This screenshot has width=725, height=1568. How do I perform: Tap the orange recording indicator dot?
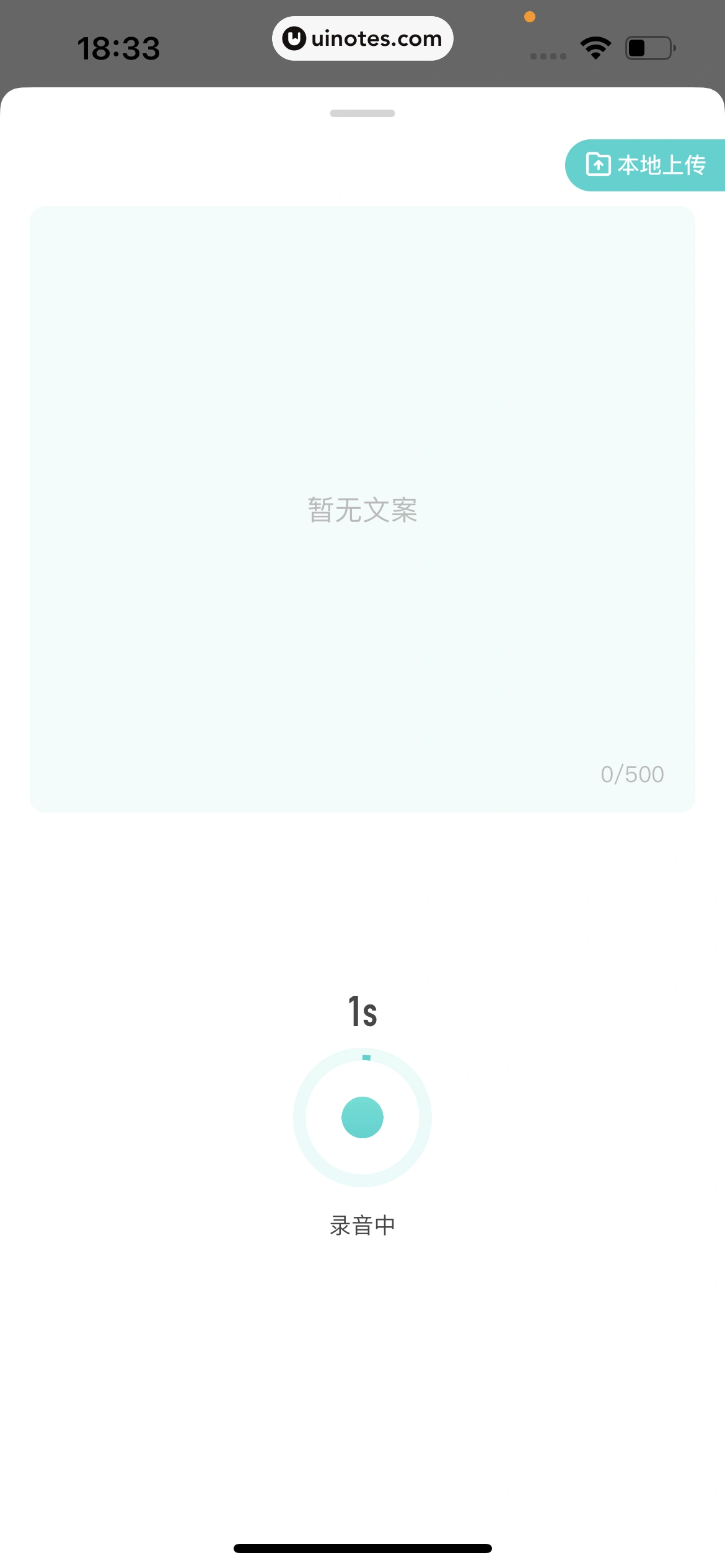[530, 16]
